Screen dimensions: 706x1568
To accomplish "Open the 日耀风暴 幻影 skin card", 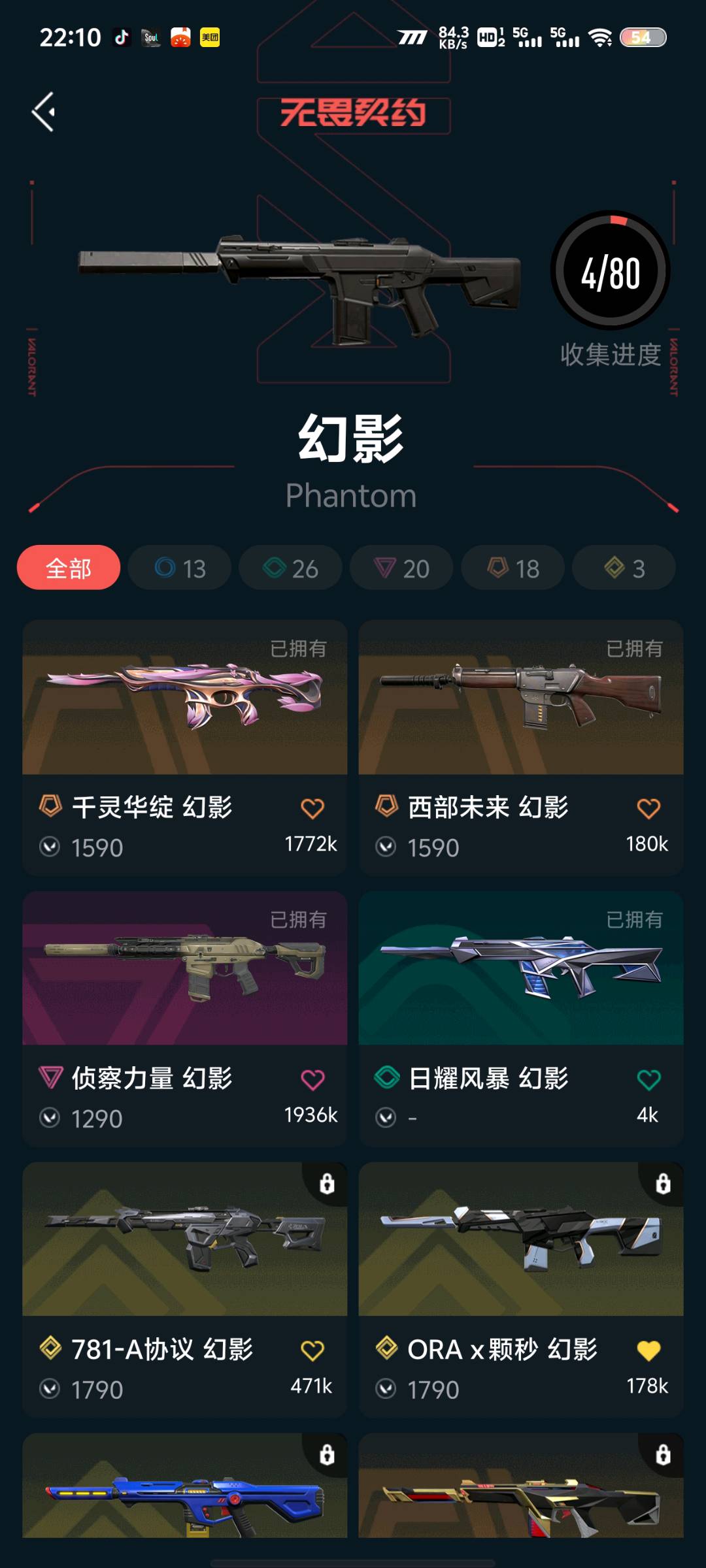I will 521,969.
